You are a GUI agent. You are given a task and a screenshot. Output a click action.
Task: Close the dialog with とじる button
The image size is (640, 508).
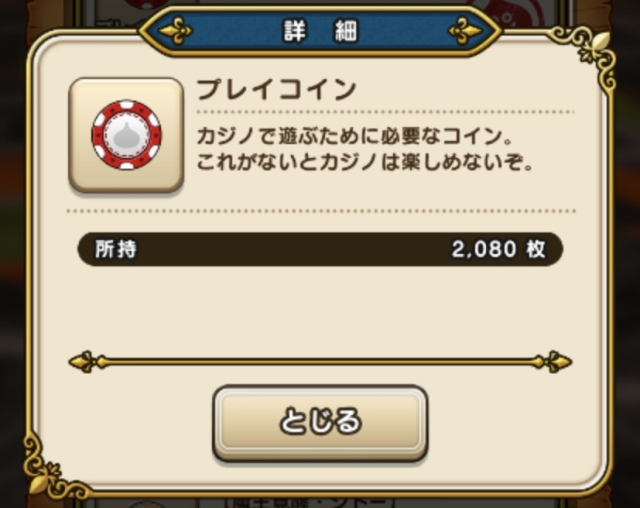tap(320, 421)
